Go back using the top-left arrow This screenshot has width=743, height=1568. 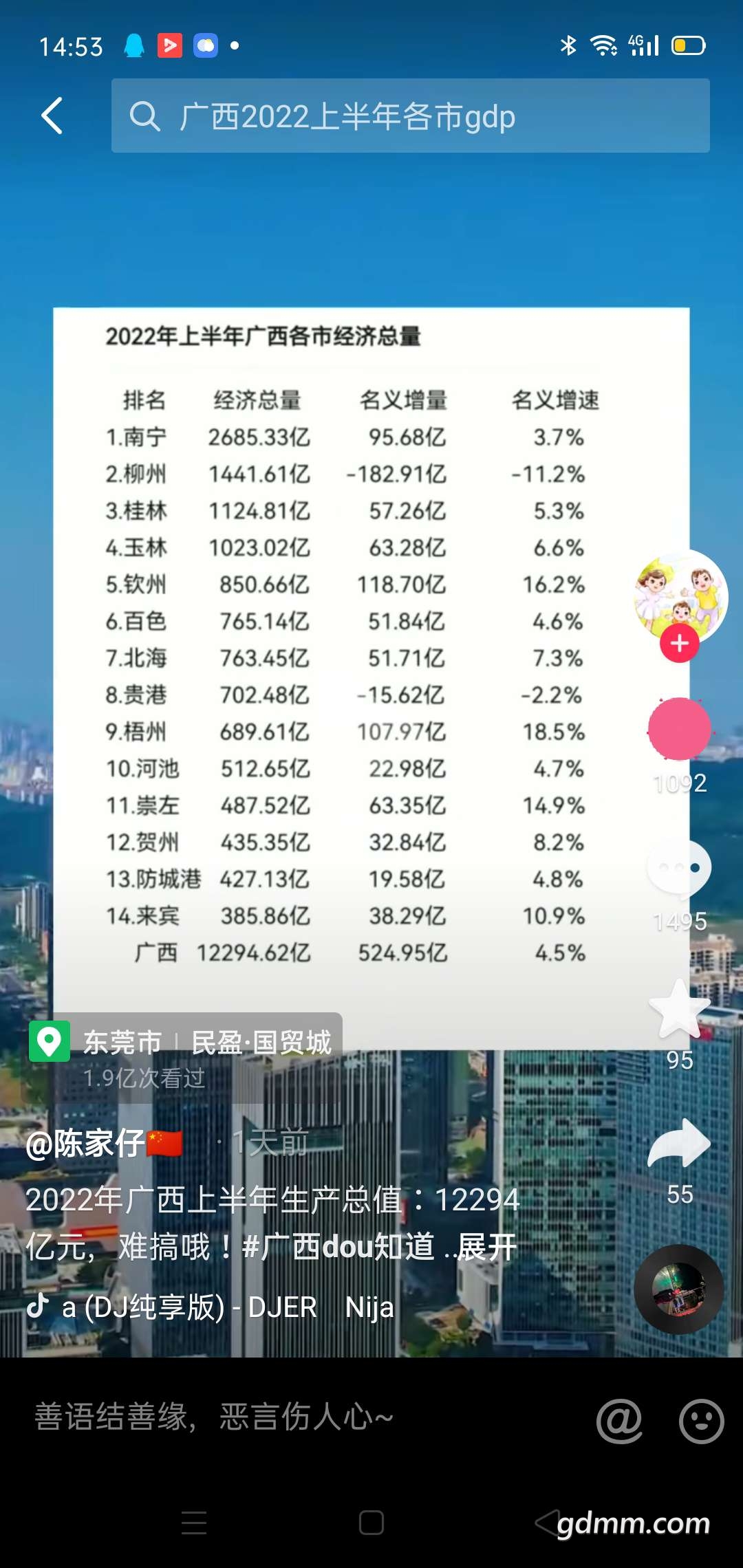pos(52,116)
